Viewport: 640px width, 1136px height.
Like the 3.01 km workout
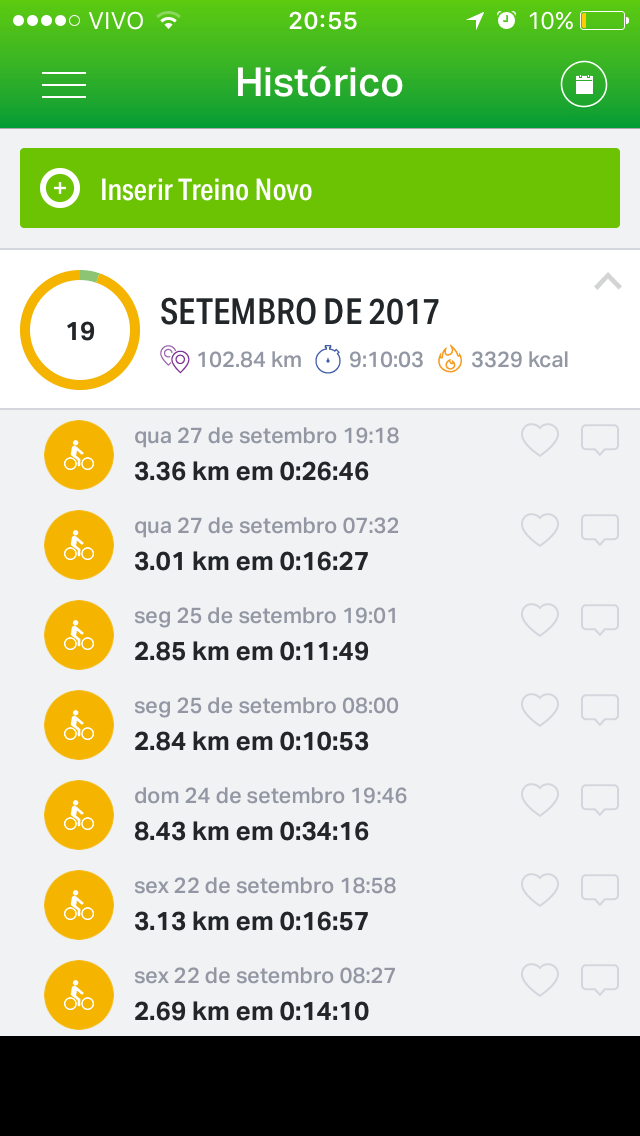[540, 530]
